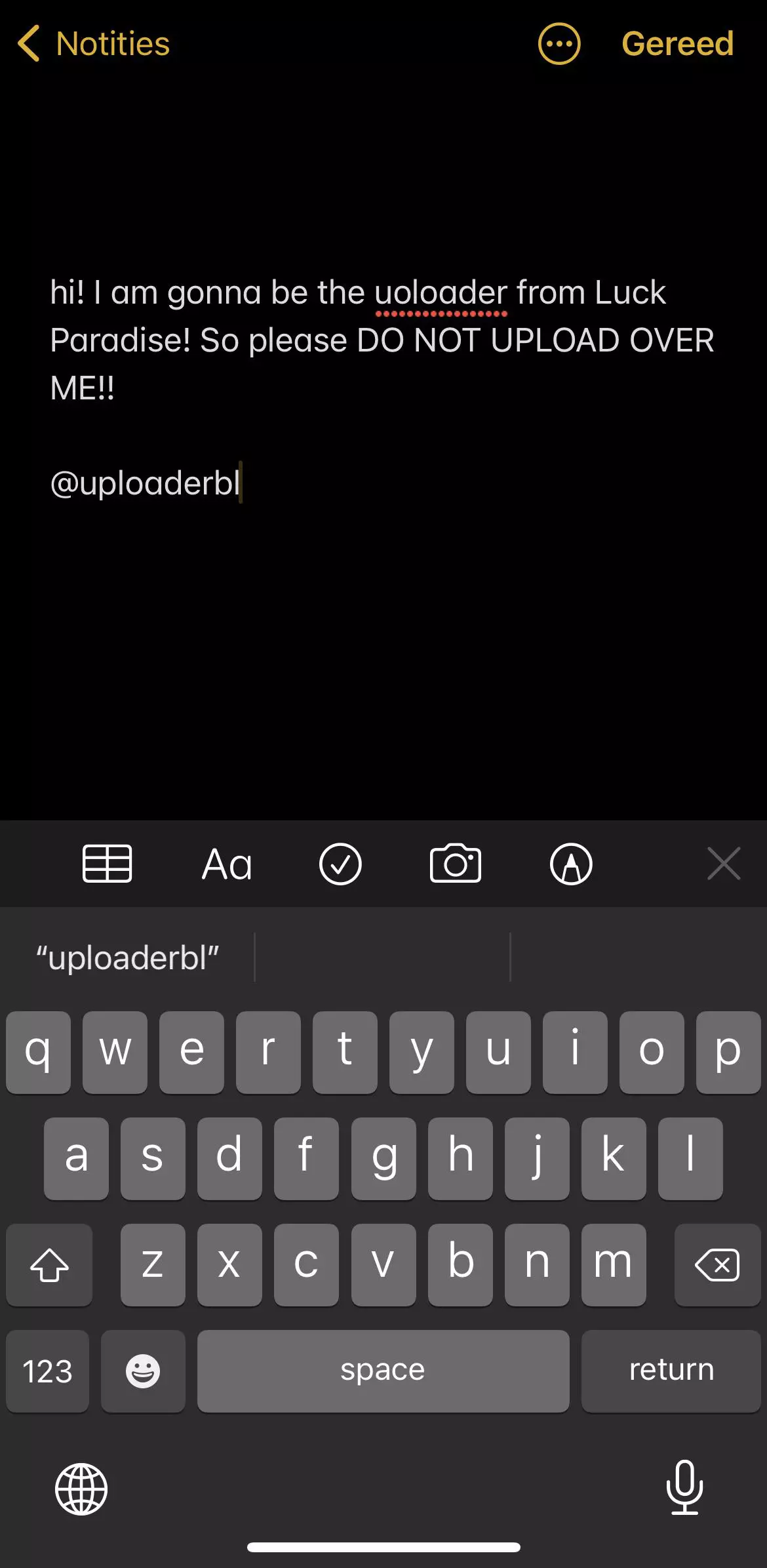Enable the shift key

(x=49, y=1264)
